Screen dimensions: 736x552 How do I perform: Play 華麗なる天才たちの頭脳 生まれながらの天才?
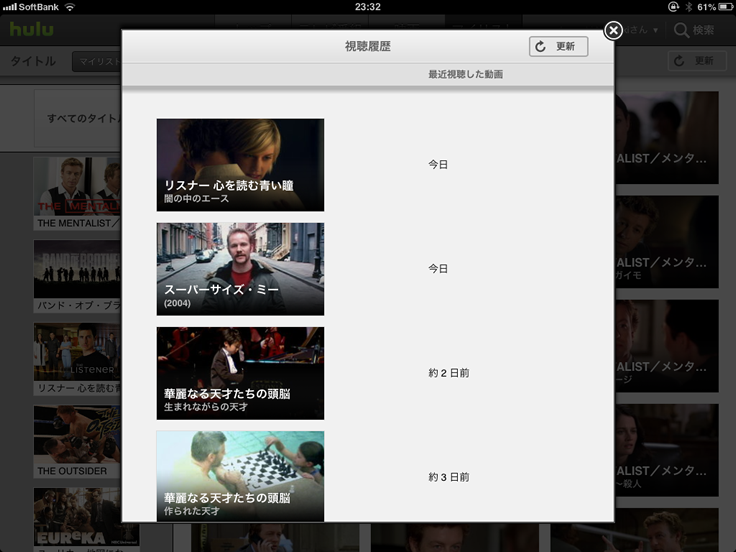coord(240,373)
